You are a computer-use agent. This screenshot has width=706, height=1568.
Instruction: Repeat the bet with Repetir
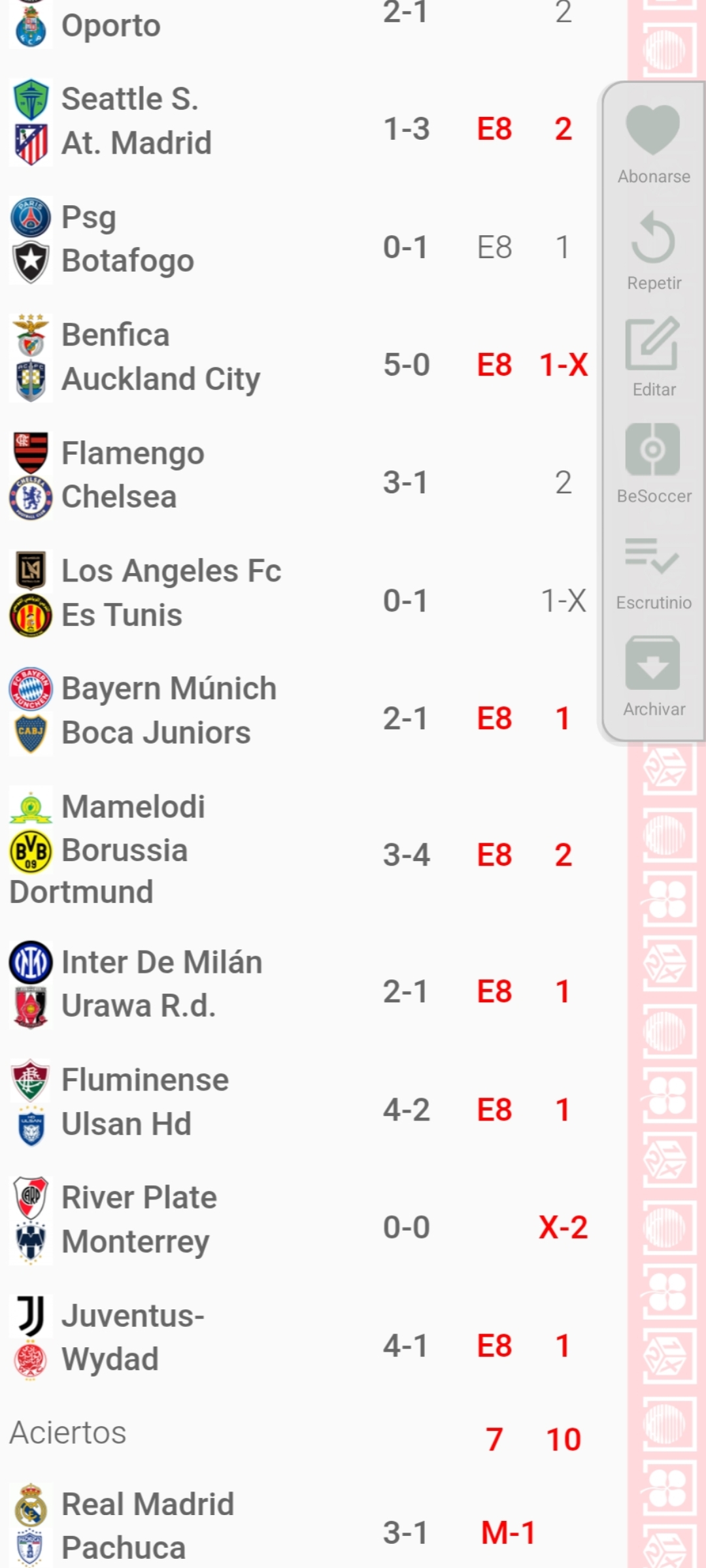[x=653, y=250]
